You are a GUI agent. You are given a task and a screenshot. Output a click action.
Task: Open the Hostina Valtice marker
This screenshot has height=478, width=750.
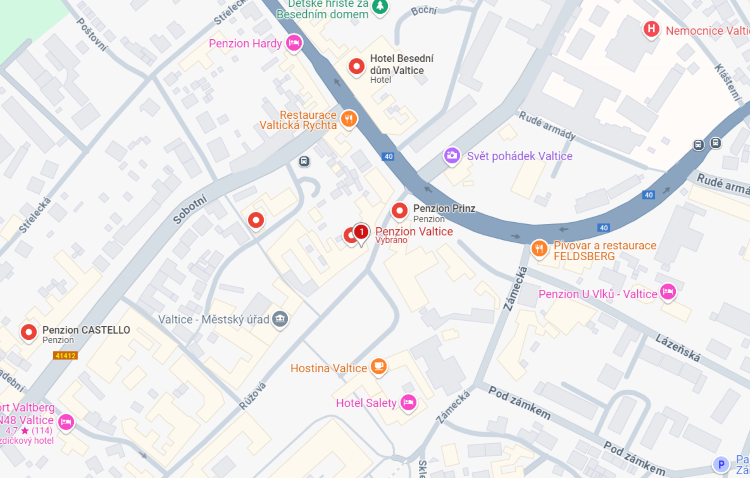[378, 367]
